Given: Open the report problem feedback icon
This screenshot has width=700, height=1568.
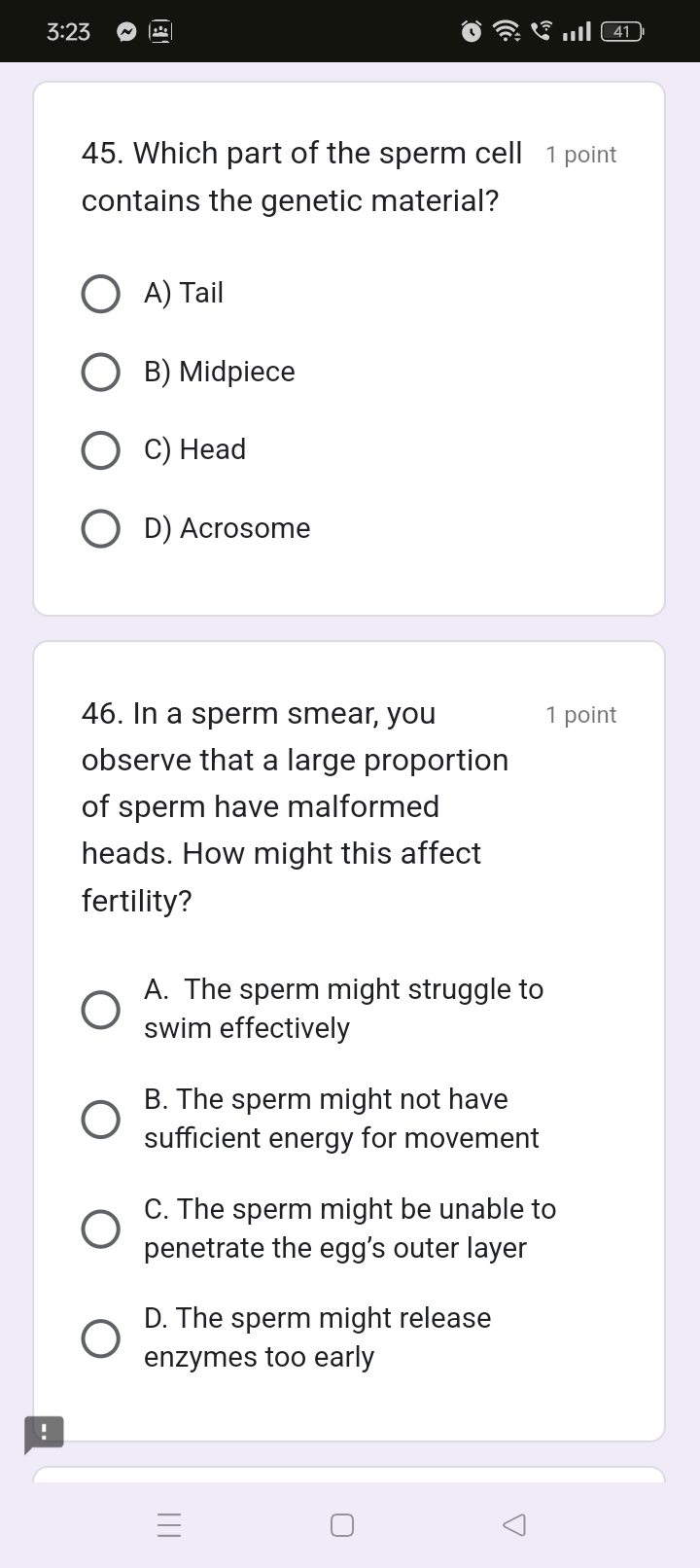Looking at the screenshot, I should pos(44,1434).
